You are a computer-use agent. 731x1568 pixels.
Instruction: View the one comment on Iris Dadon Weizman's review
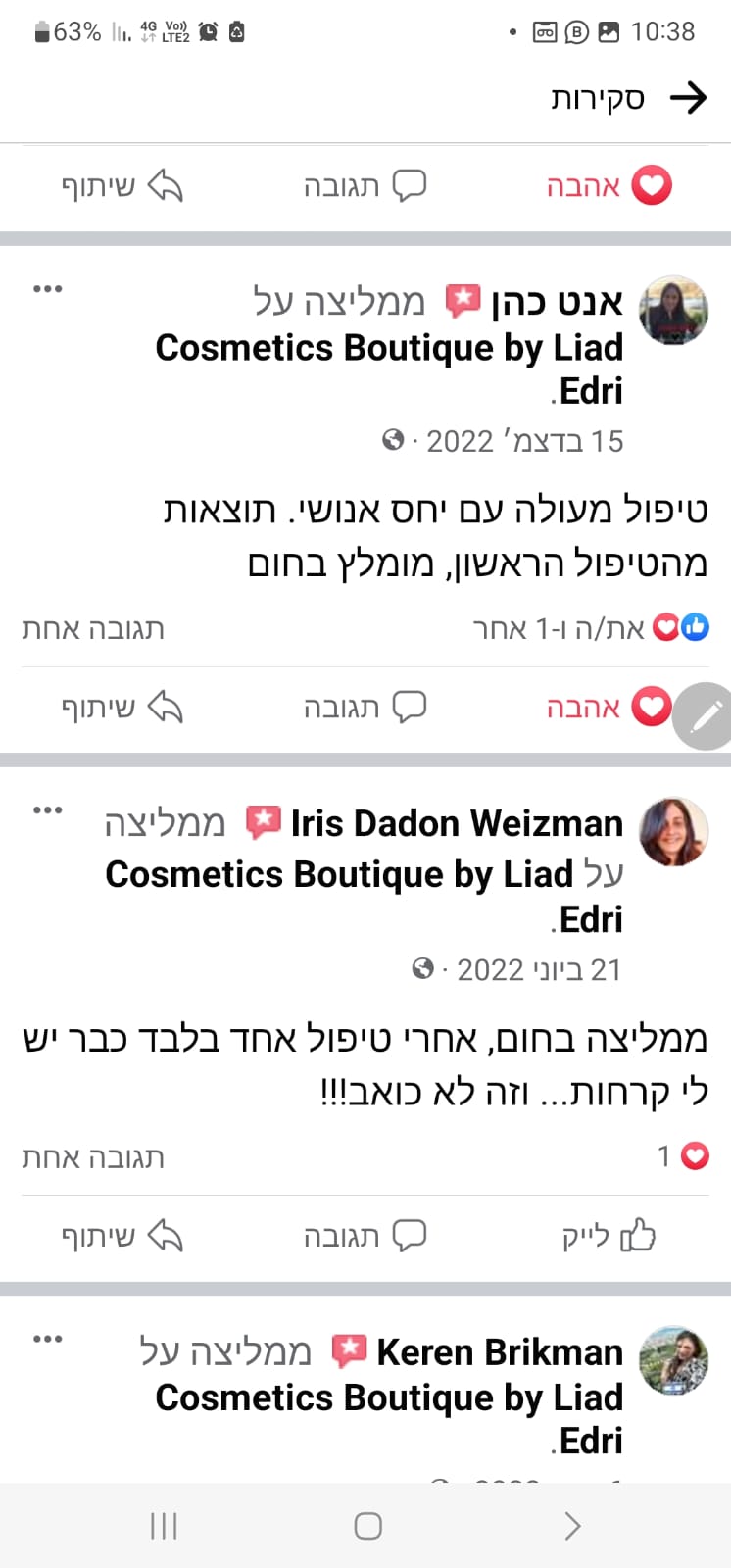(x=93, y=1157)
